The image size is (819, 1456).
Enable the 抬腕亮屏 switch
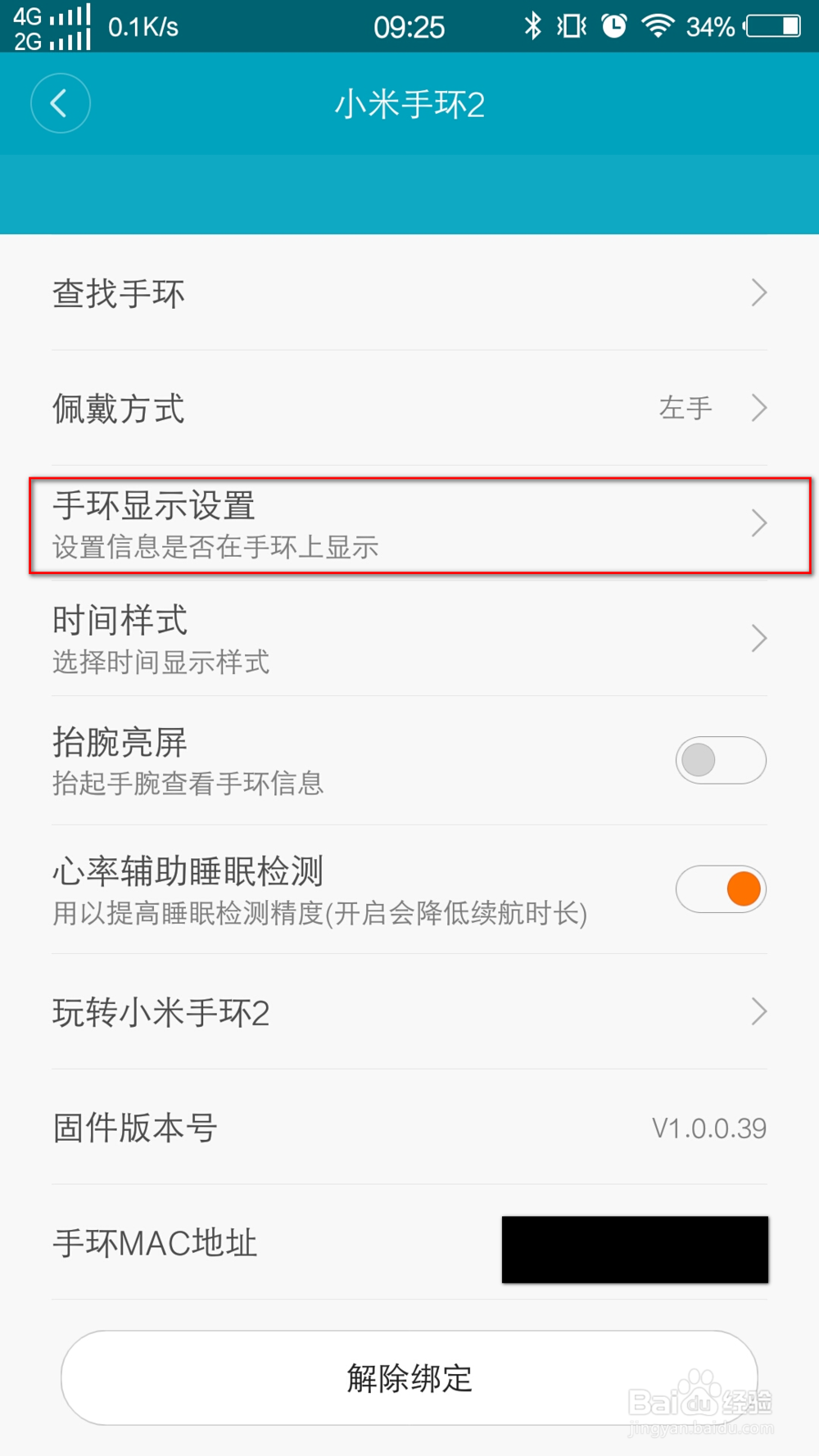point(721,760)
